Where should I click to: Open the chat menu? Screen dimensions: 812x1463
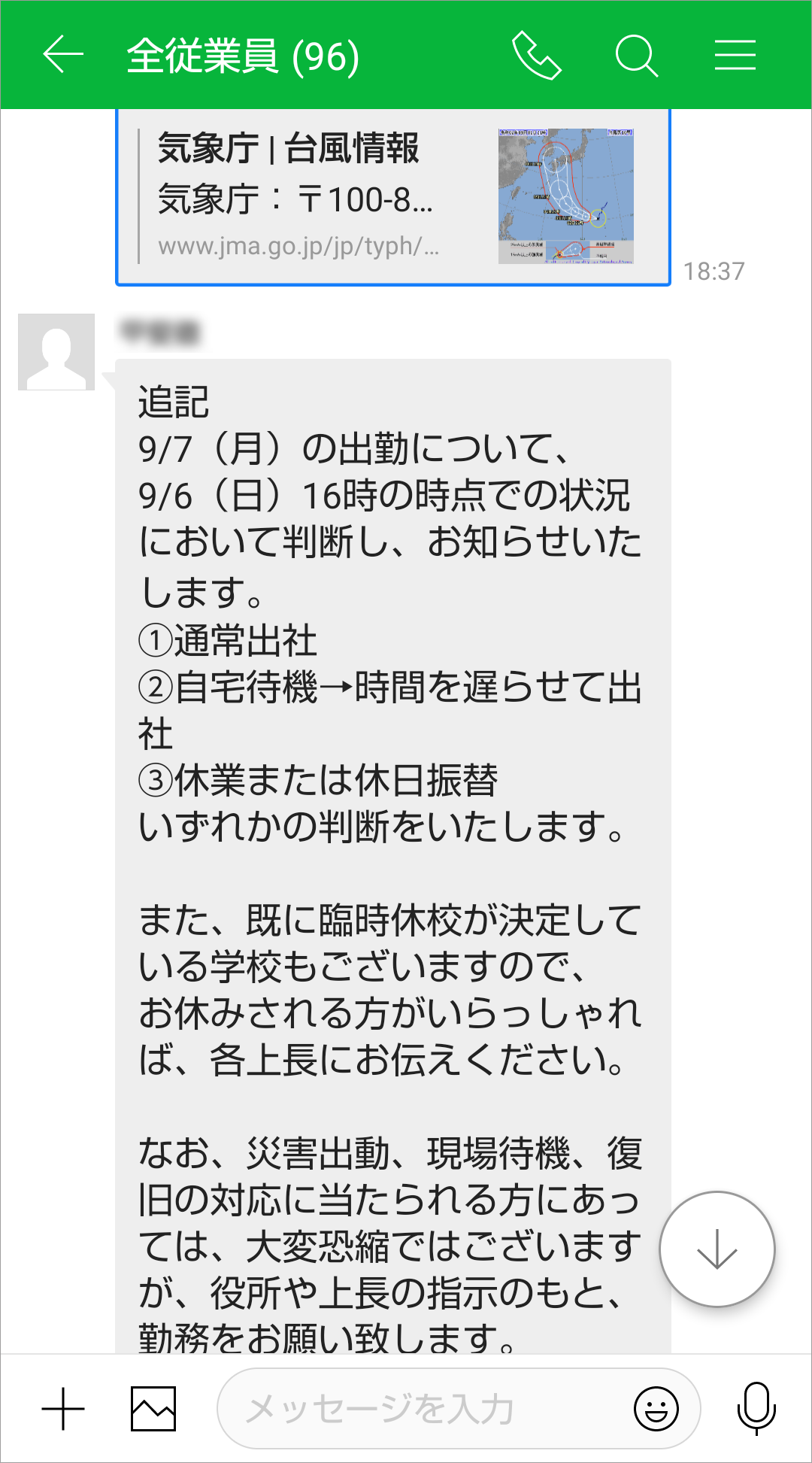(x=735, y=56)
